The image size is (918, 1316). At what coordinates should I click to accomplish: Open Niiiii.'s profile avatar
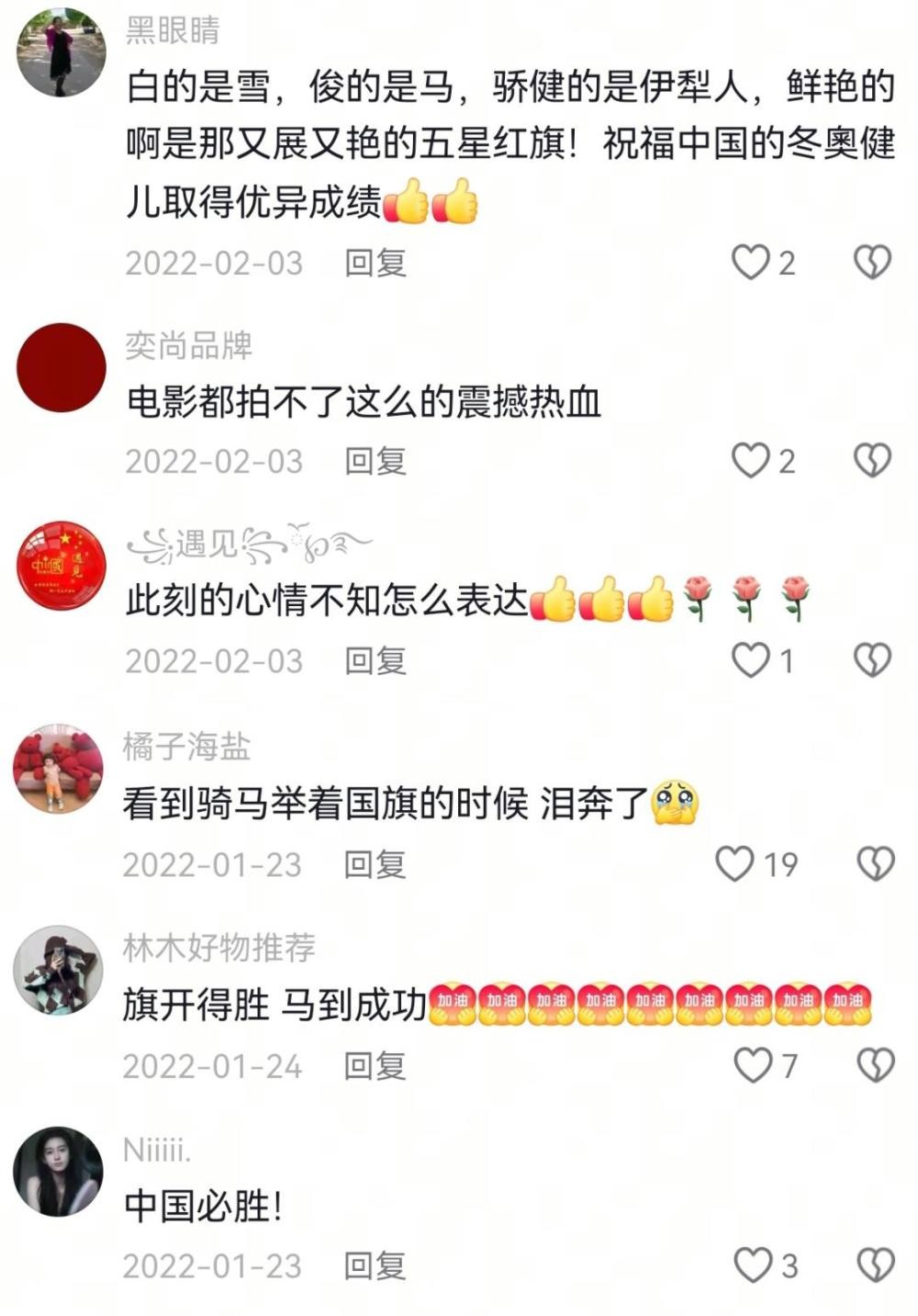click(58, 1172)
